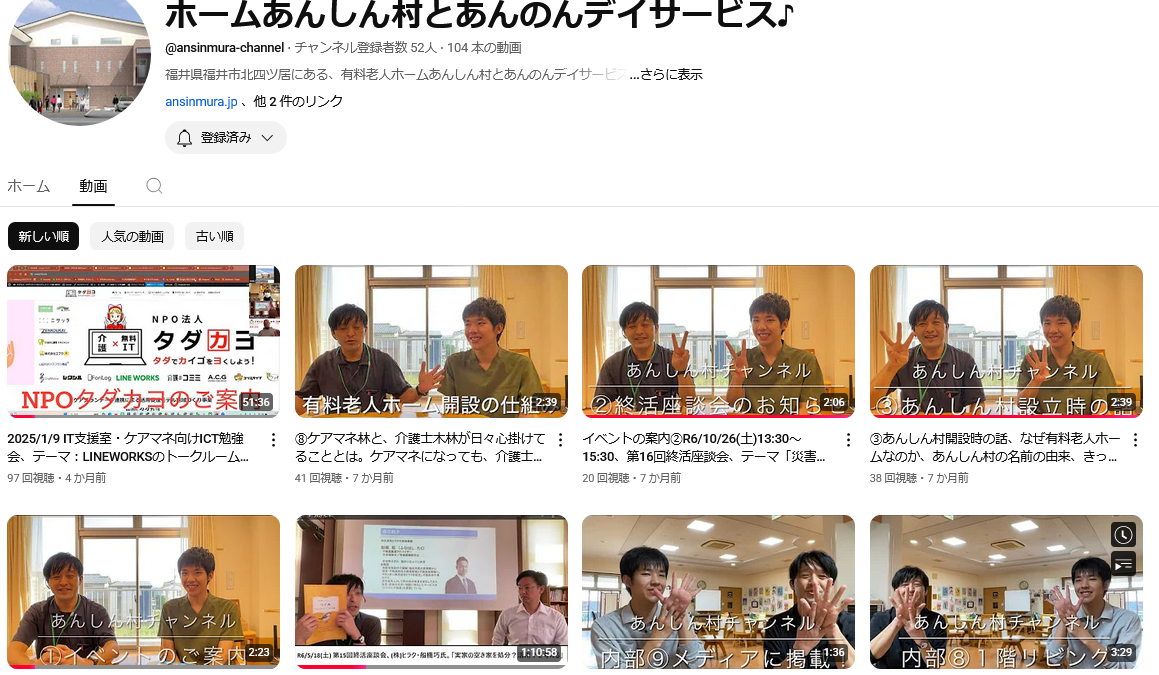Open the ansinmura.jp link

(x=201, y=101)
